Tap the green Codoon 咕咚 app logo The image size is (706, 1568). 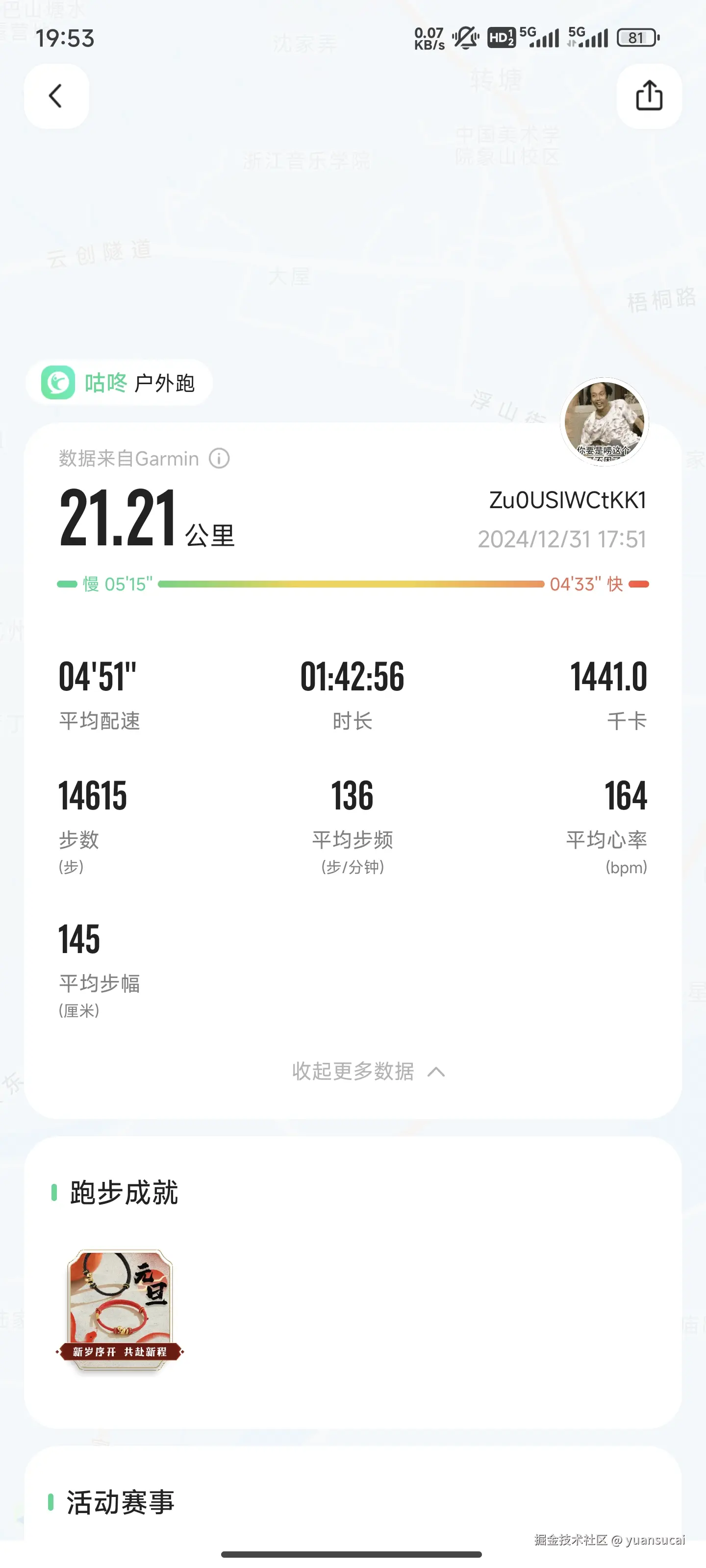[x=60, y=383]
